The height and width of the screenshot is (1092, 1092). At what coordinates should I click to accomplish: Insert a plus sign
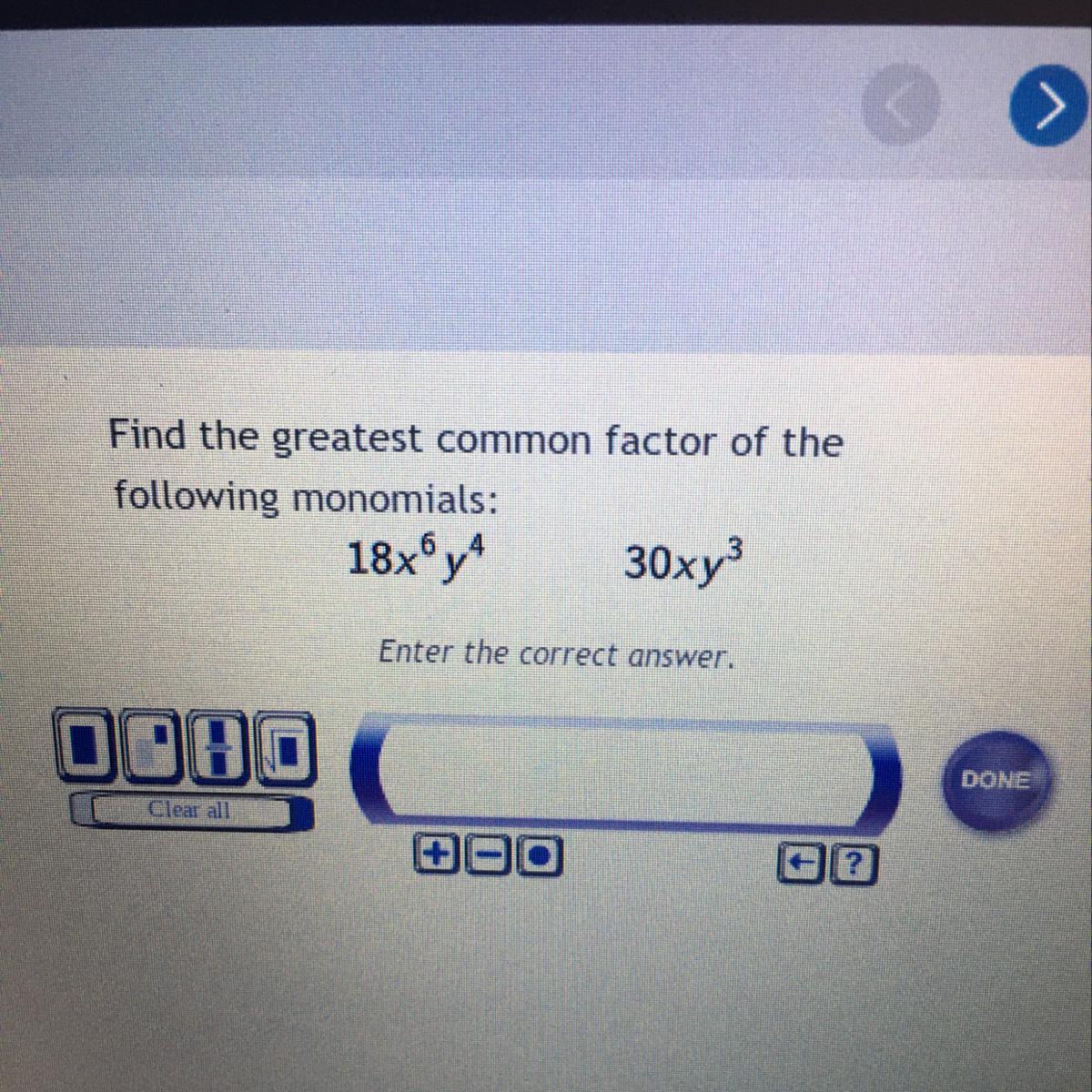click(x=437, y=855)
